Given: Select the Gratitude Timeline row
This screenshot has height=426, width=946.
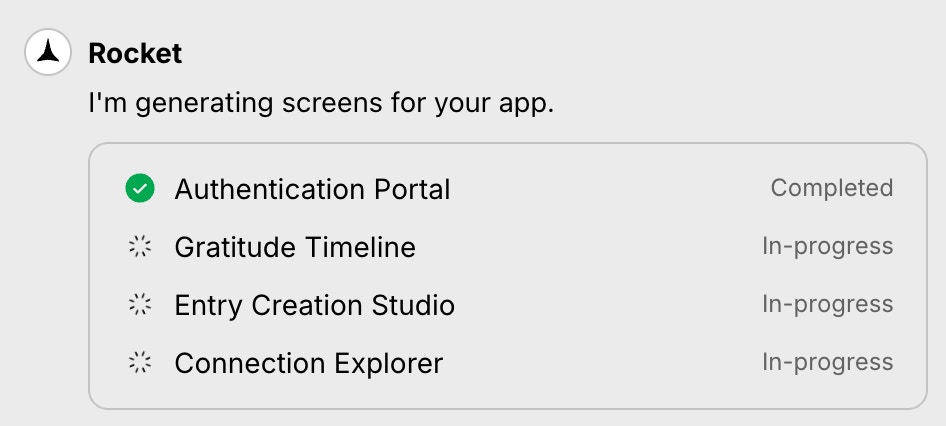Looking at the screenshot, I should click(295, 247).
